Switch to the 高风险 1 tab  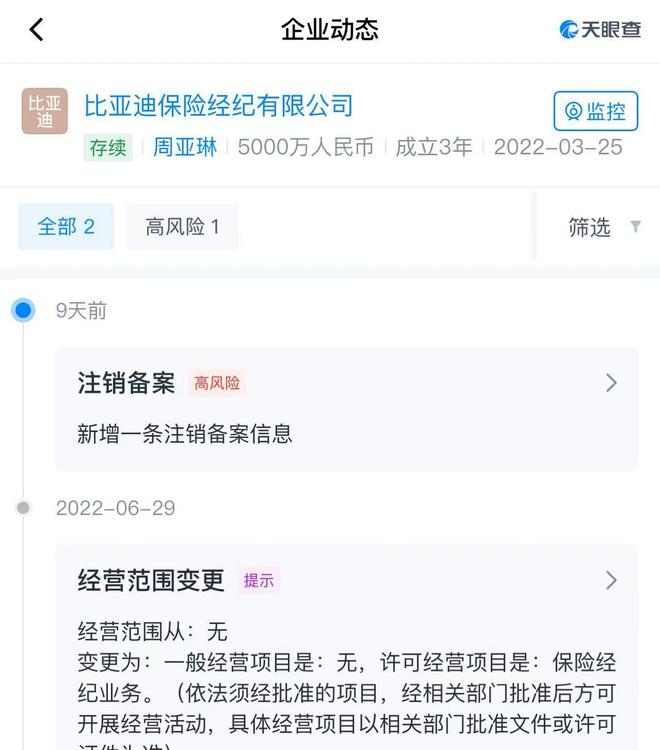[182, 227]
